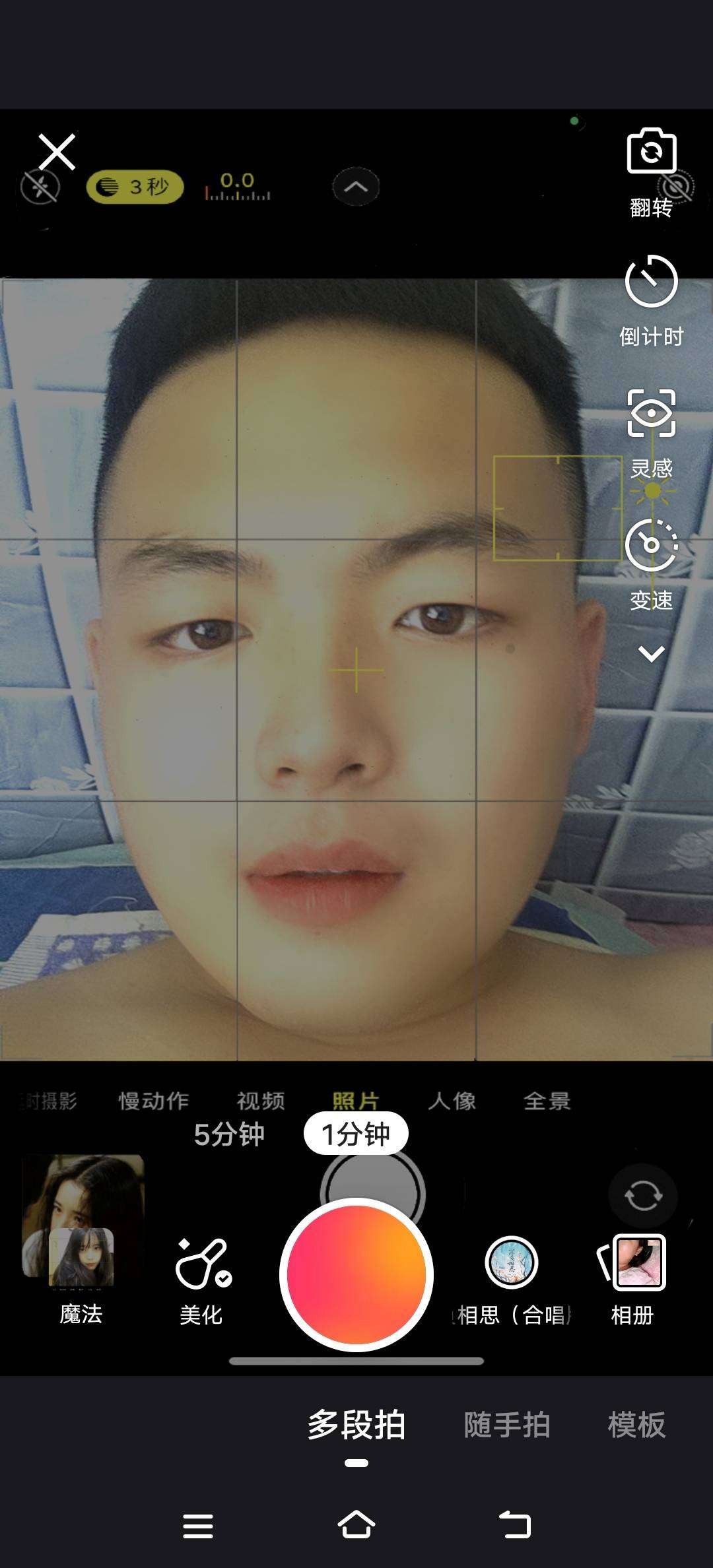Close the camera recording screen
Image resolution: width=713 pixels, height=1568 pixels.
tap(57, 152)
